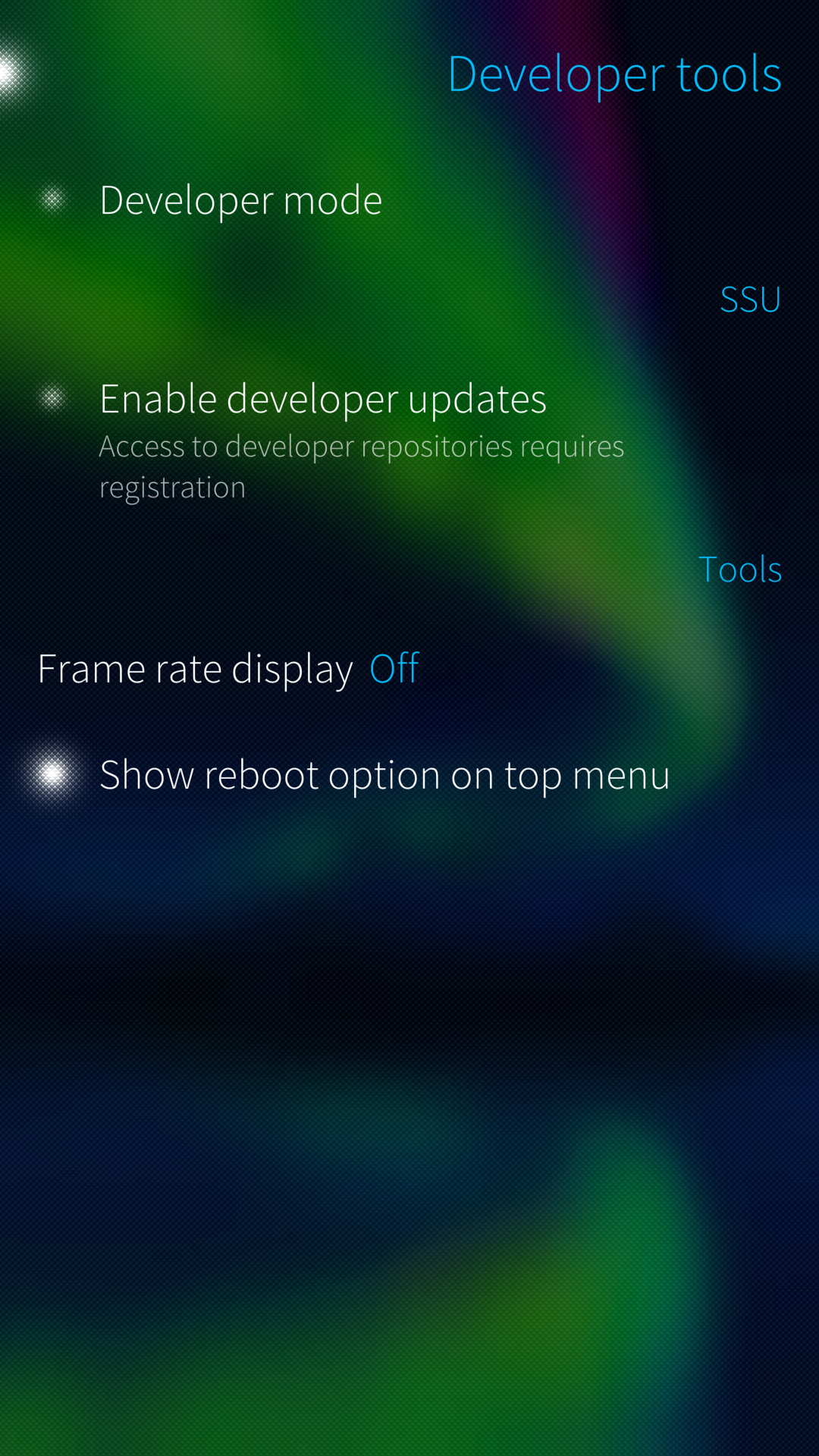
Task: Turn off Show reboot option on top menu
Action: click(409, 774)
